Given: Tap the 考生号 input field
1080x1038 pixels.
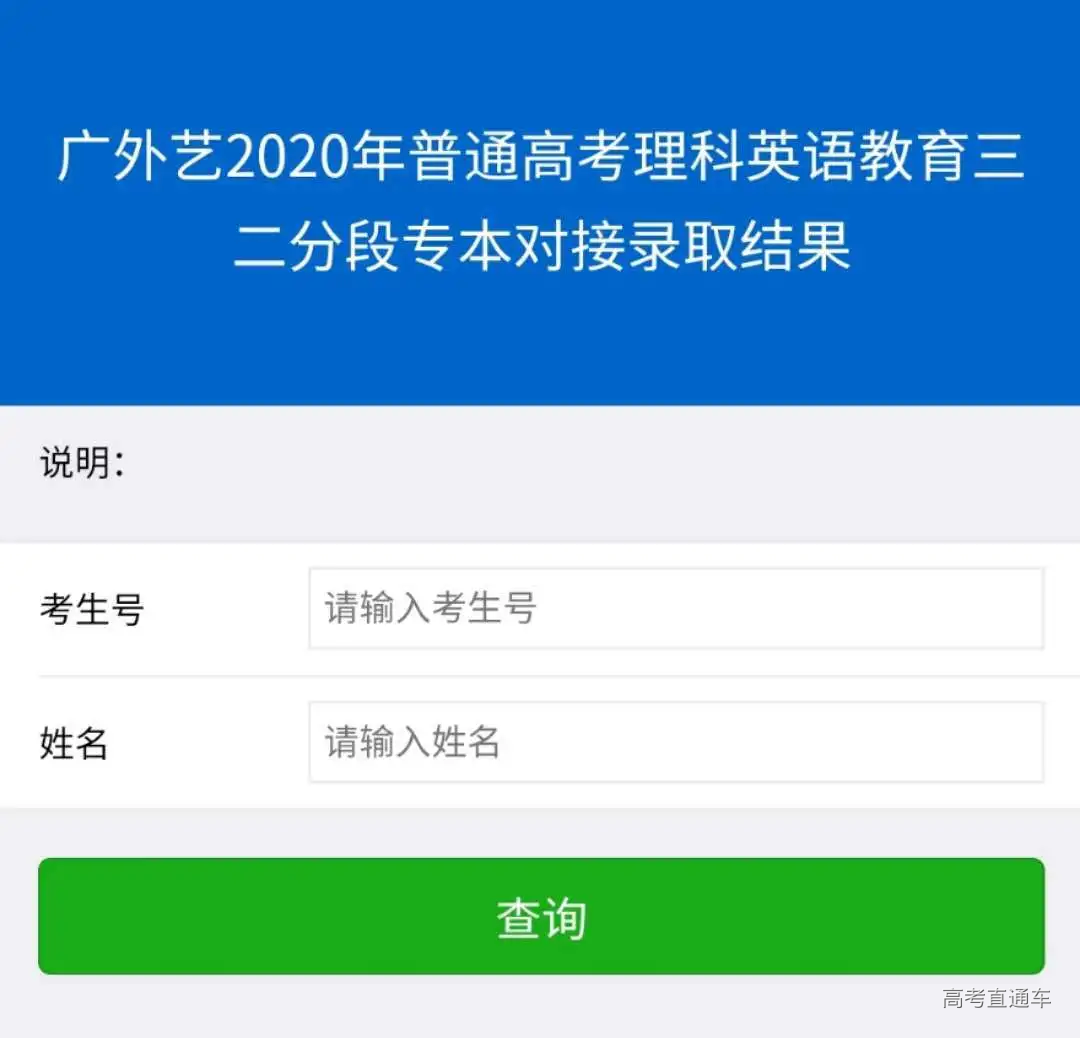Looking at the screenshot, I should 676,608.
